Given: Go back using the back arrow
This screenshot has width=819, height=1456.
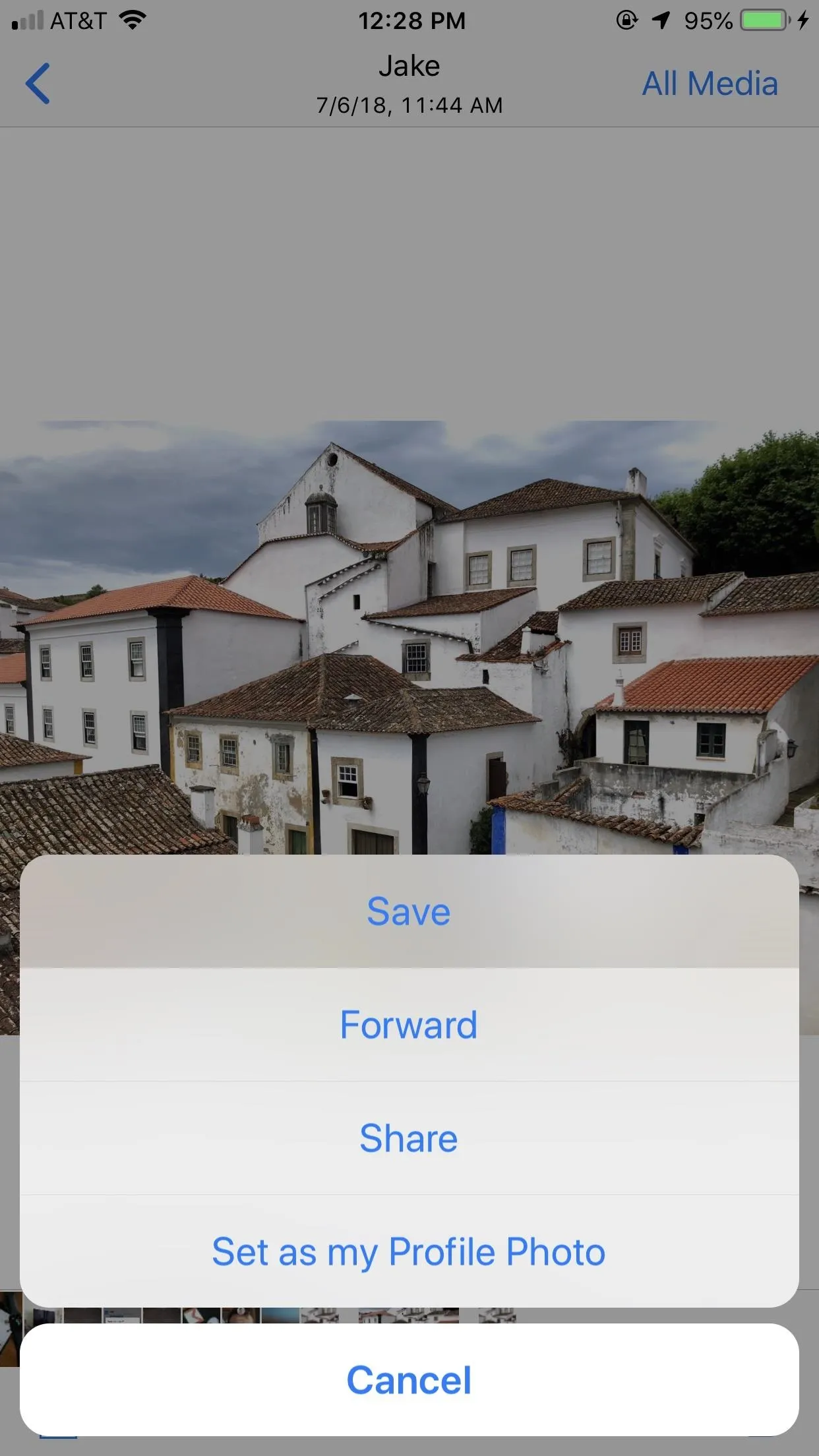Looking at the screenshot, I should [x=38, y=84].
